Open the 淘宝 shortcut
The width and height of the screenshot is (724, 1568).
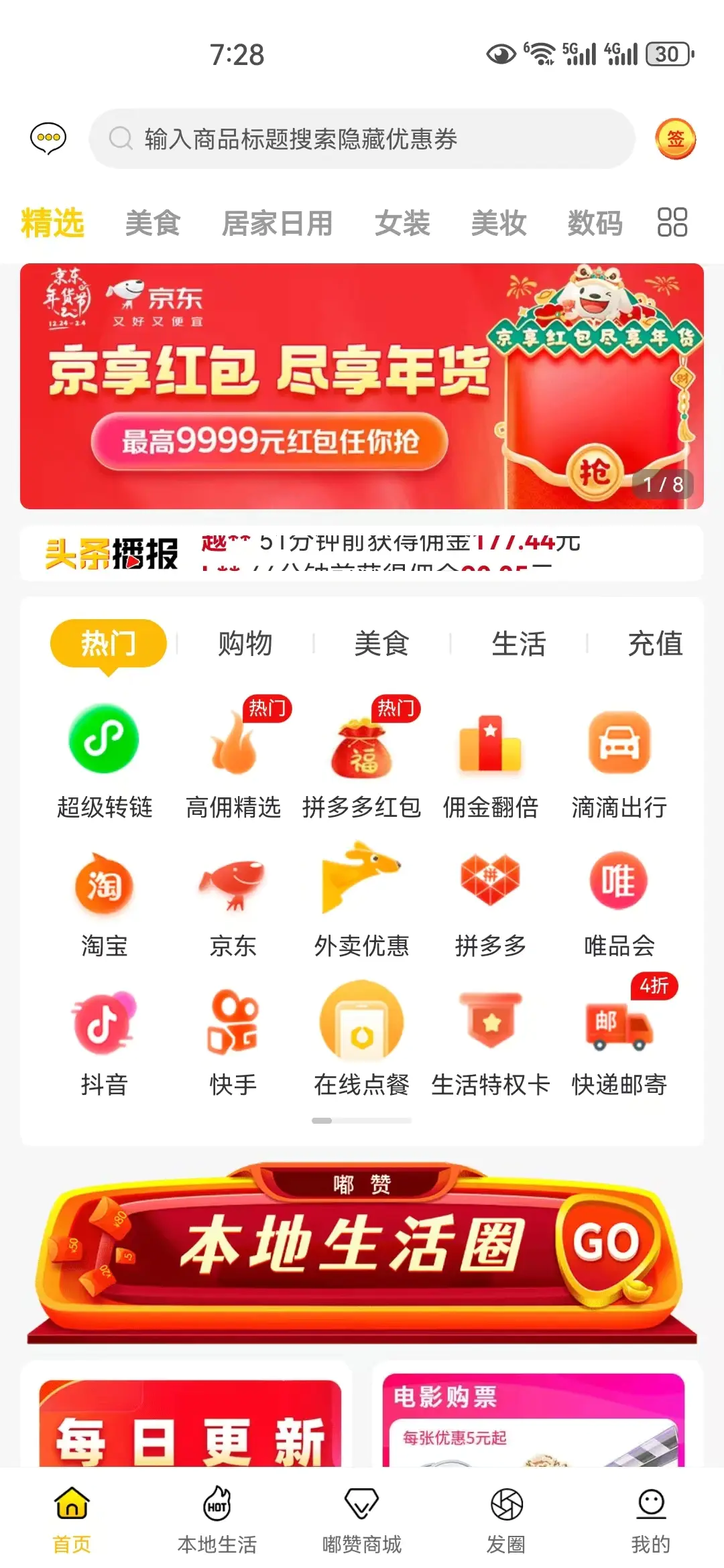click(104, 901)
